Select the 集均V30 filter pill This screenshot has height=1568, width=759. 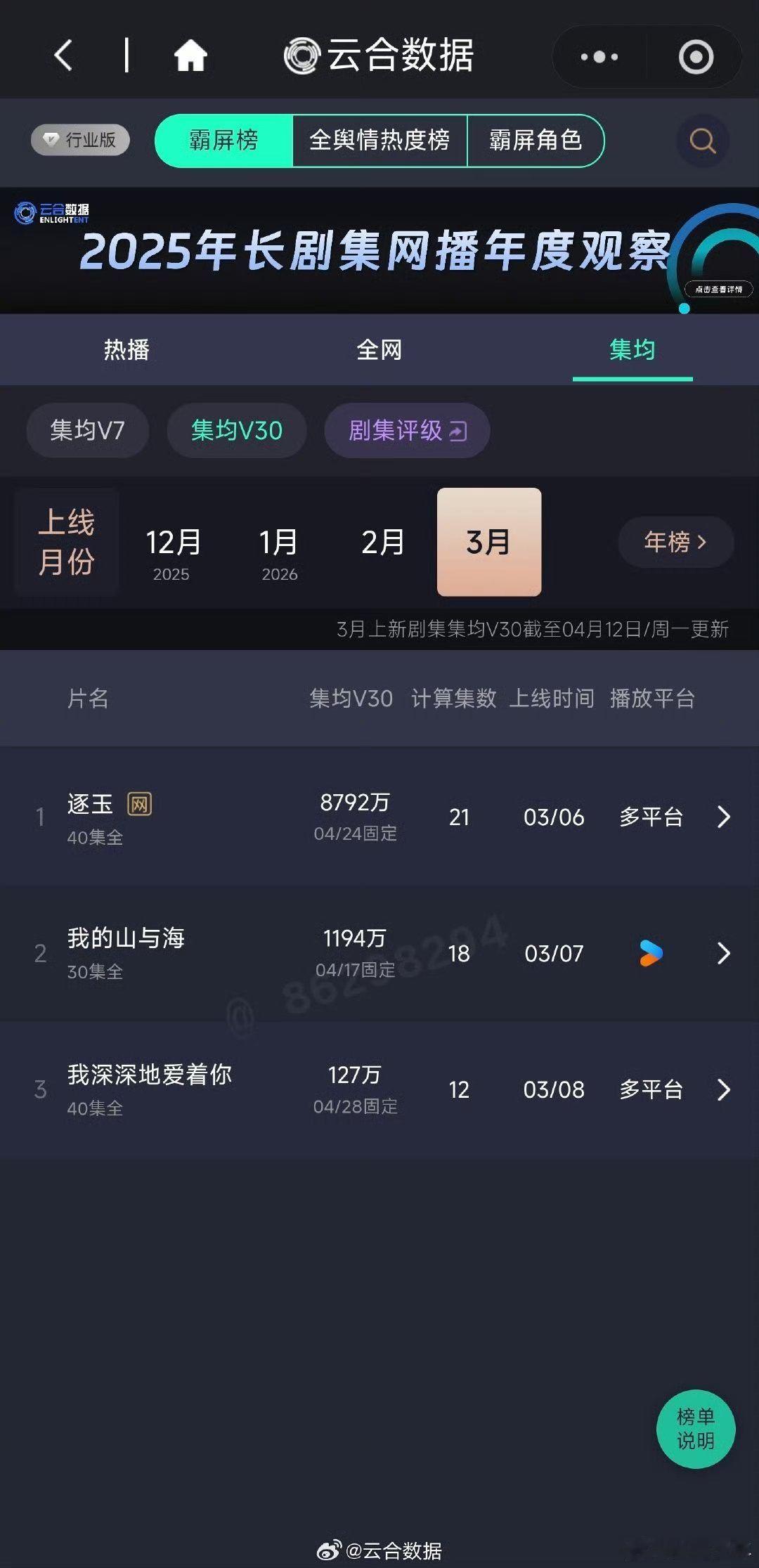236,431
